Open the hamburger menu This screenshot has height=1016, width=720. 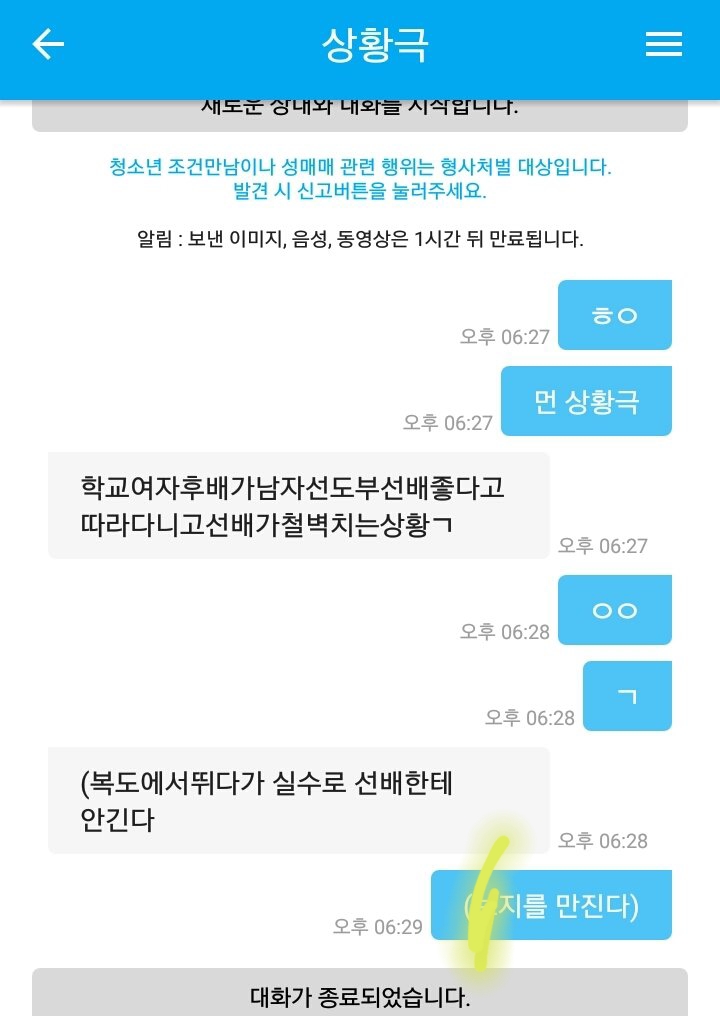[664, 44]
